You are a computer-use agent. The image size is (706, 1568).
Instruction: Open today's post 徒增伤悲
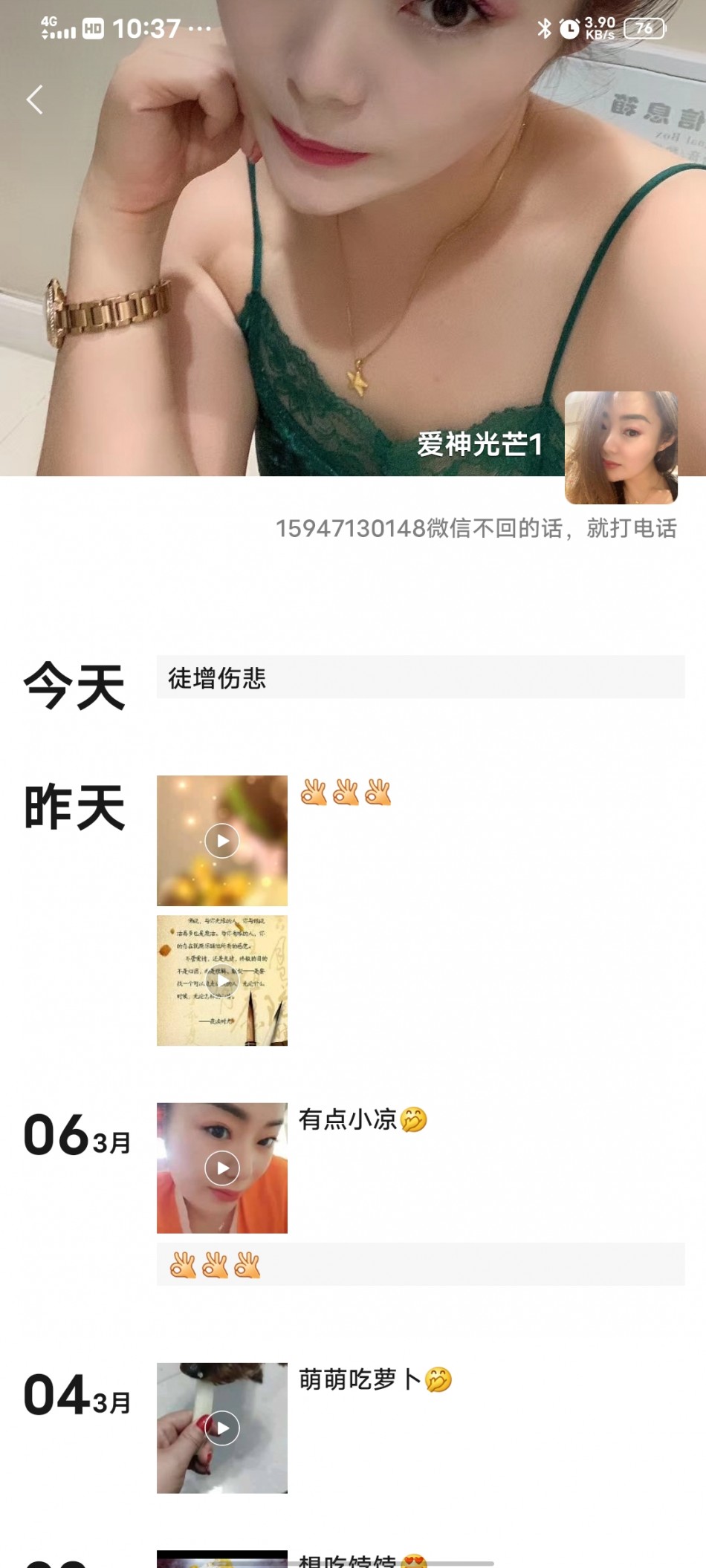point(420,677)
